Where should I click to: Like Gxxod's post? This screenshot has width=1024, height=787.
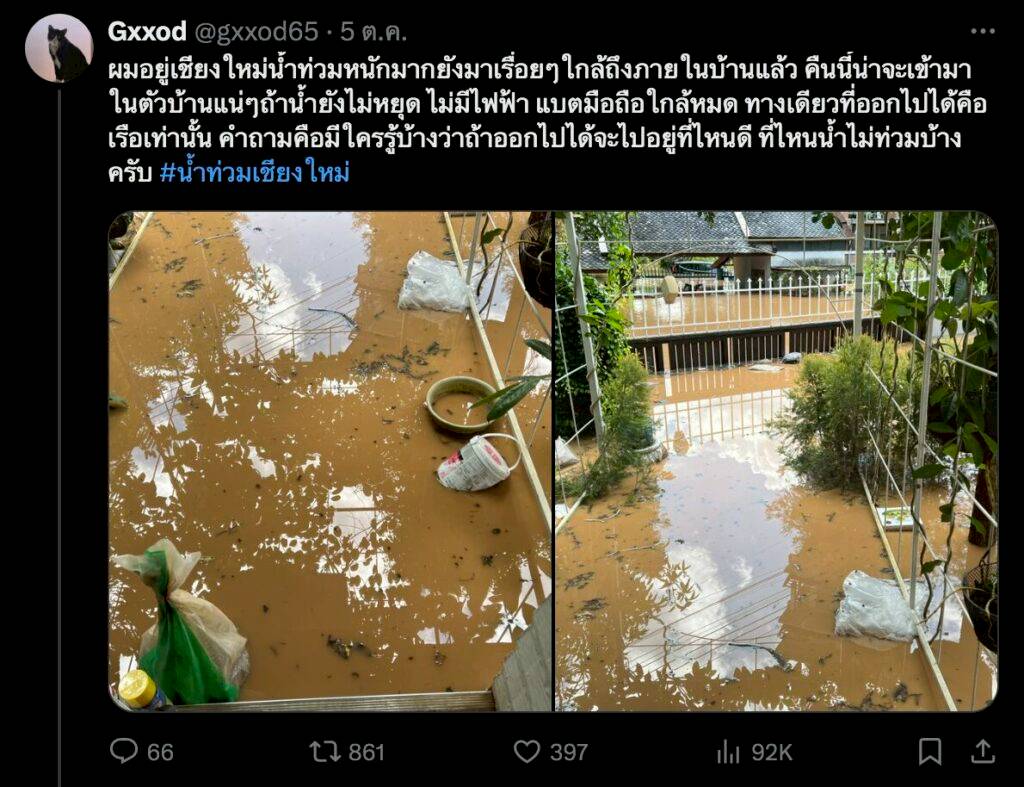[x=527, y=751]
